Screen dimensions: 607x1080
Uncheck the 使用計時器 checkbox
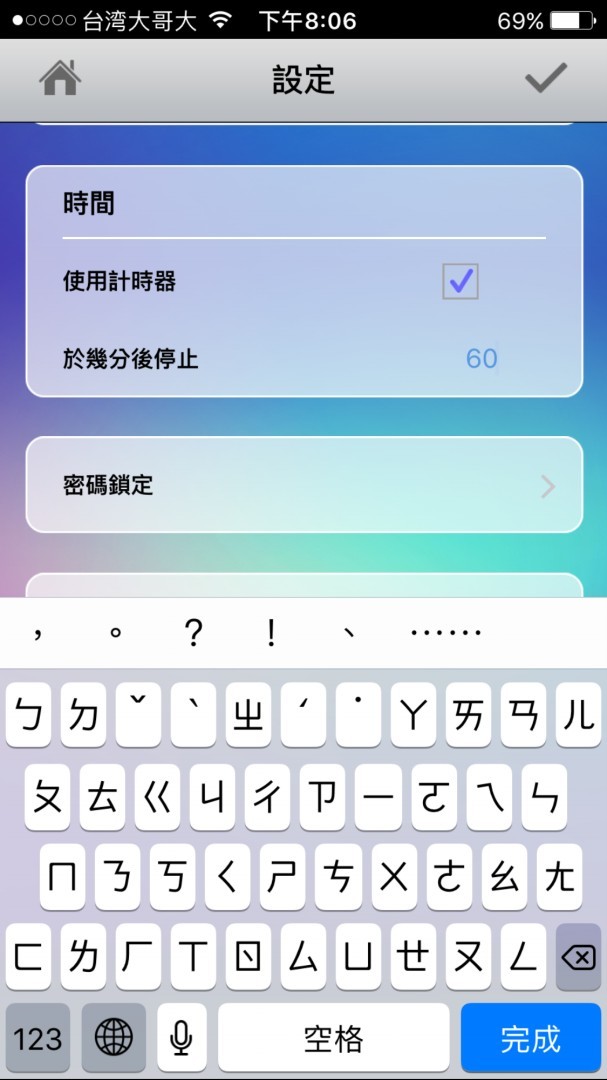(x=460, y=282)
